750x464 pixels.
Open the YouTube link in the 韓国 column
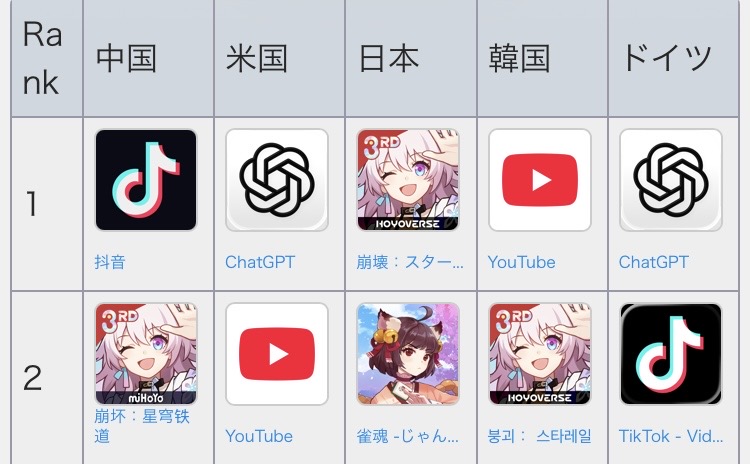coord(521,262)
